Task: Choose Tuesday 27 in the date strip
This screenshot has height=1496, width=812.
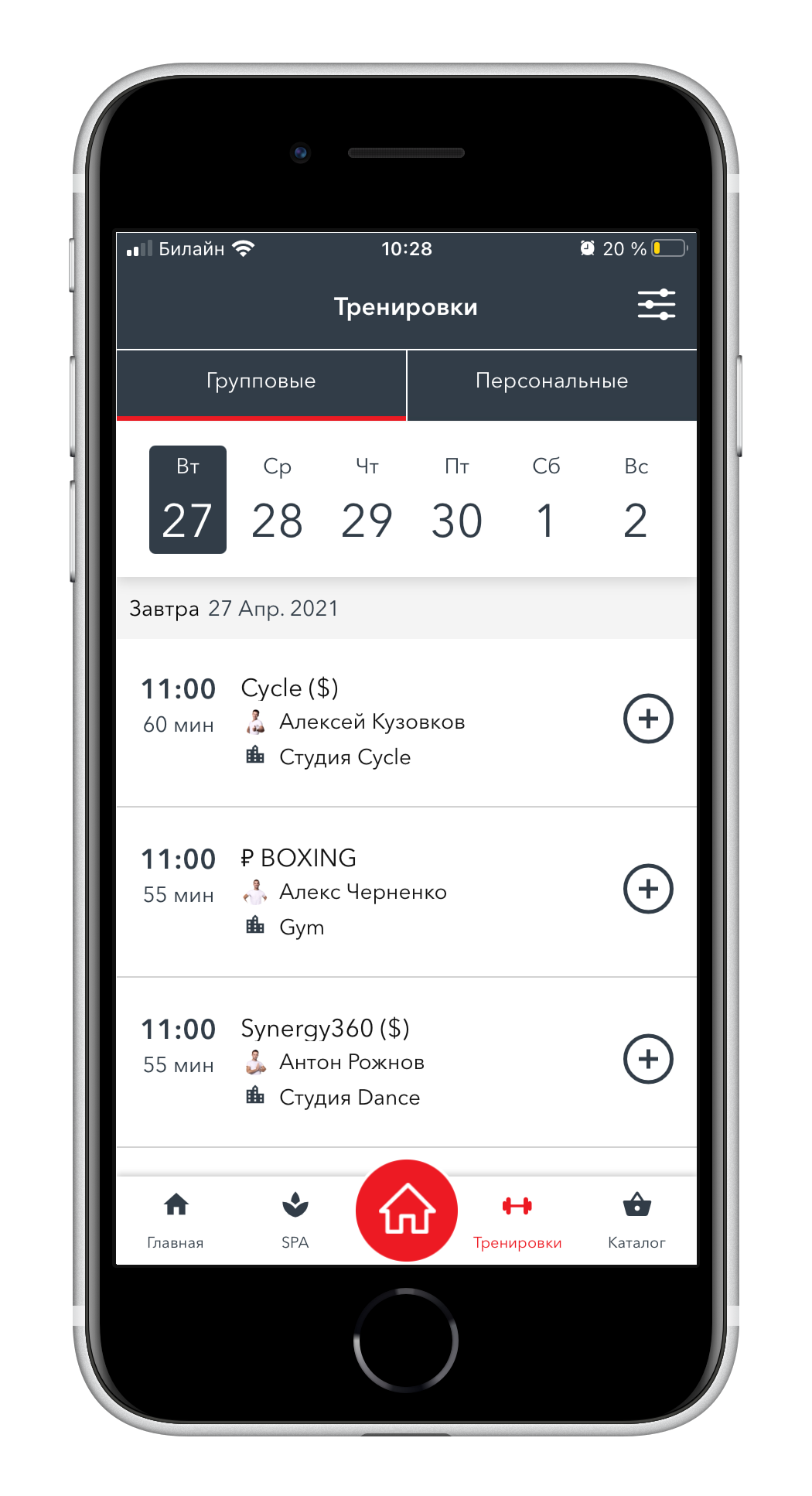Action: point(188,500)
